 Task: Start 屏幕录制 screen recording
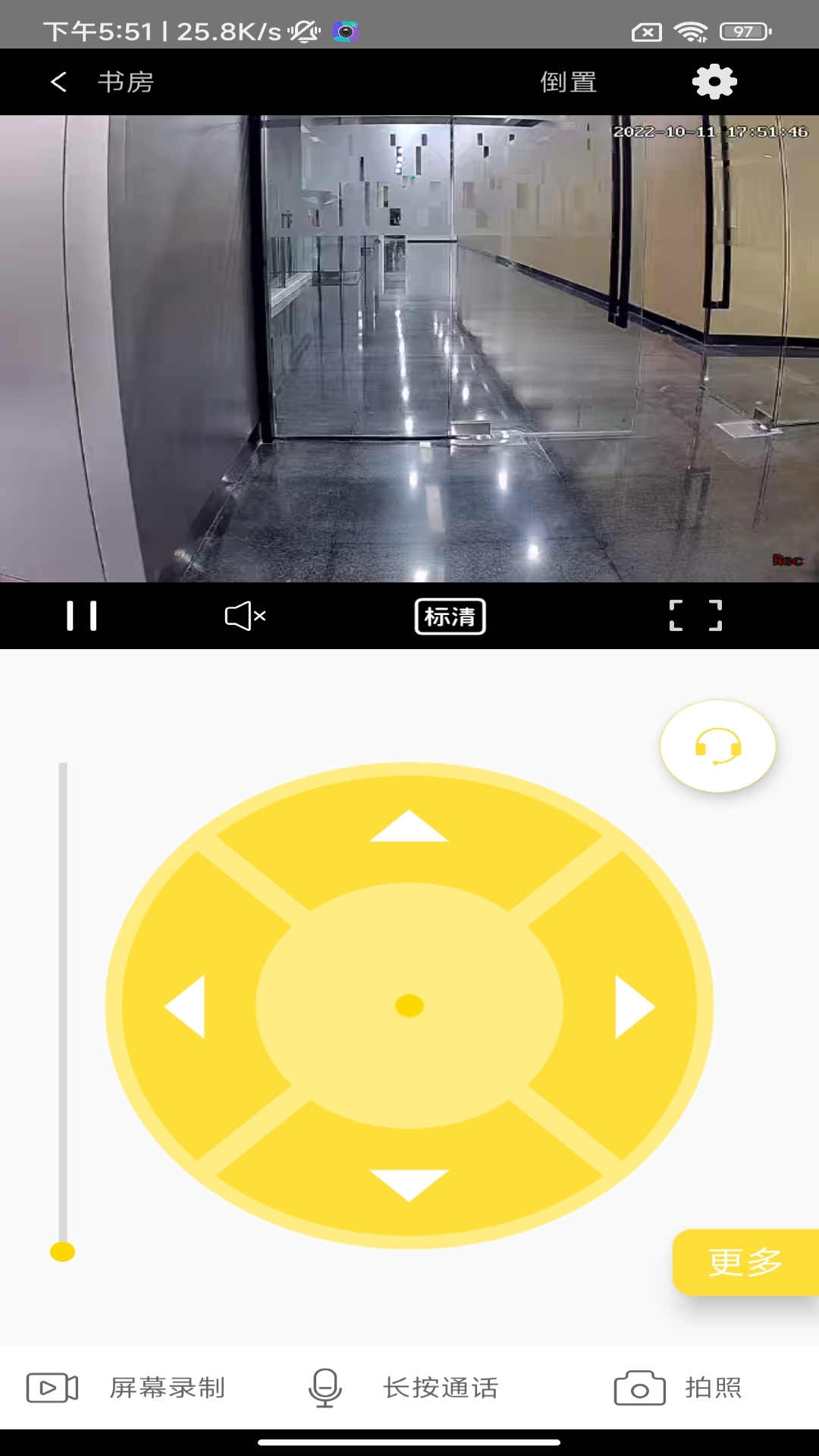tap(127, 1388)
